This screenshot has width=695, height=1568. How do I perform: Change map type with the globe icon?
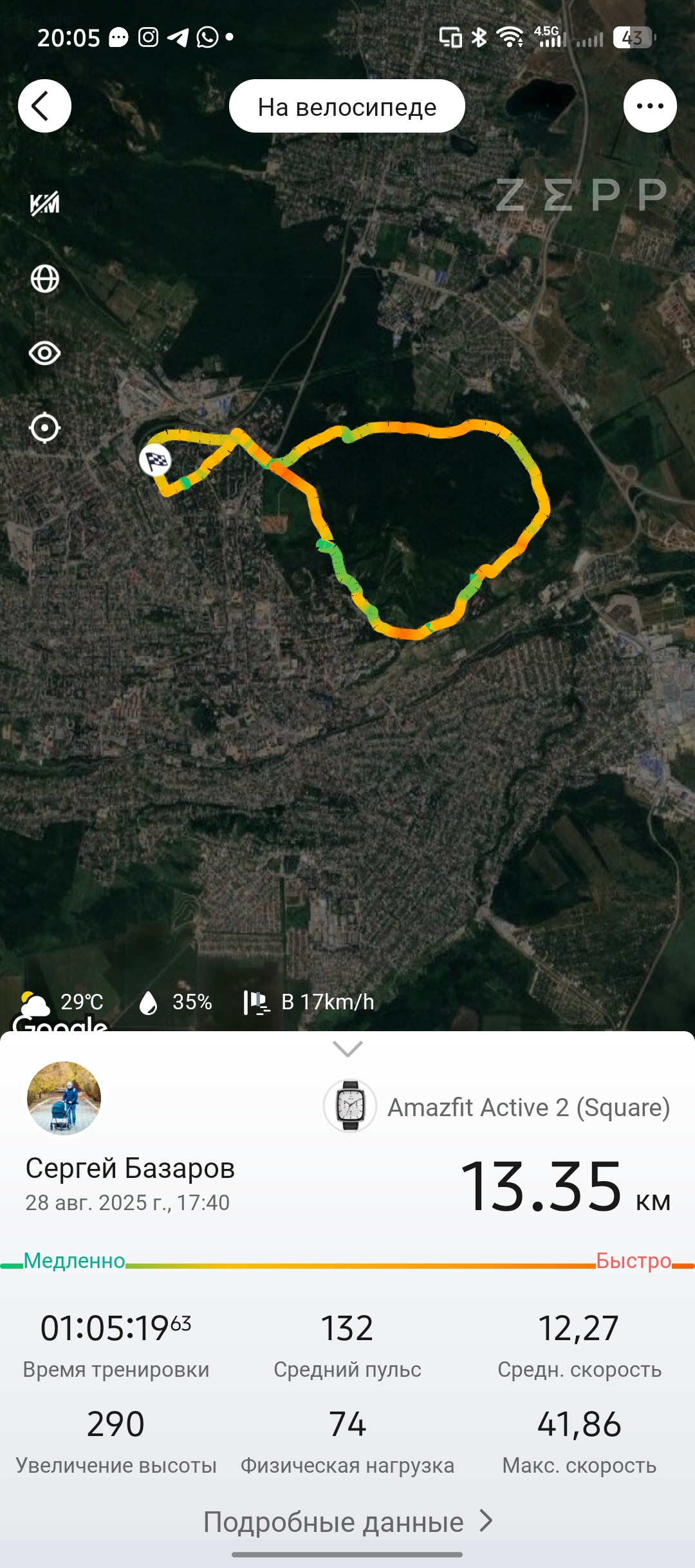(45, 279)
